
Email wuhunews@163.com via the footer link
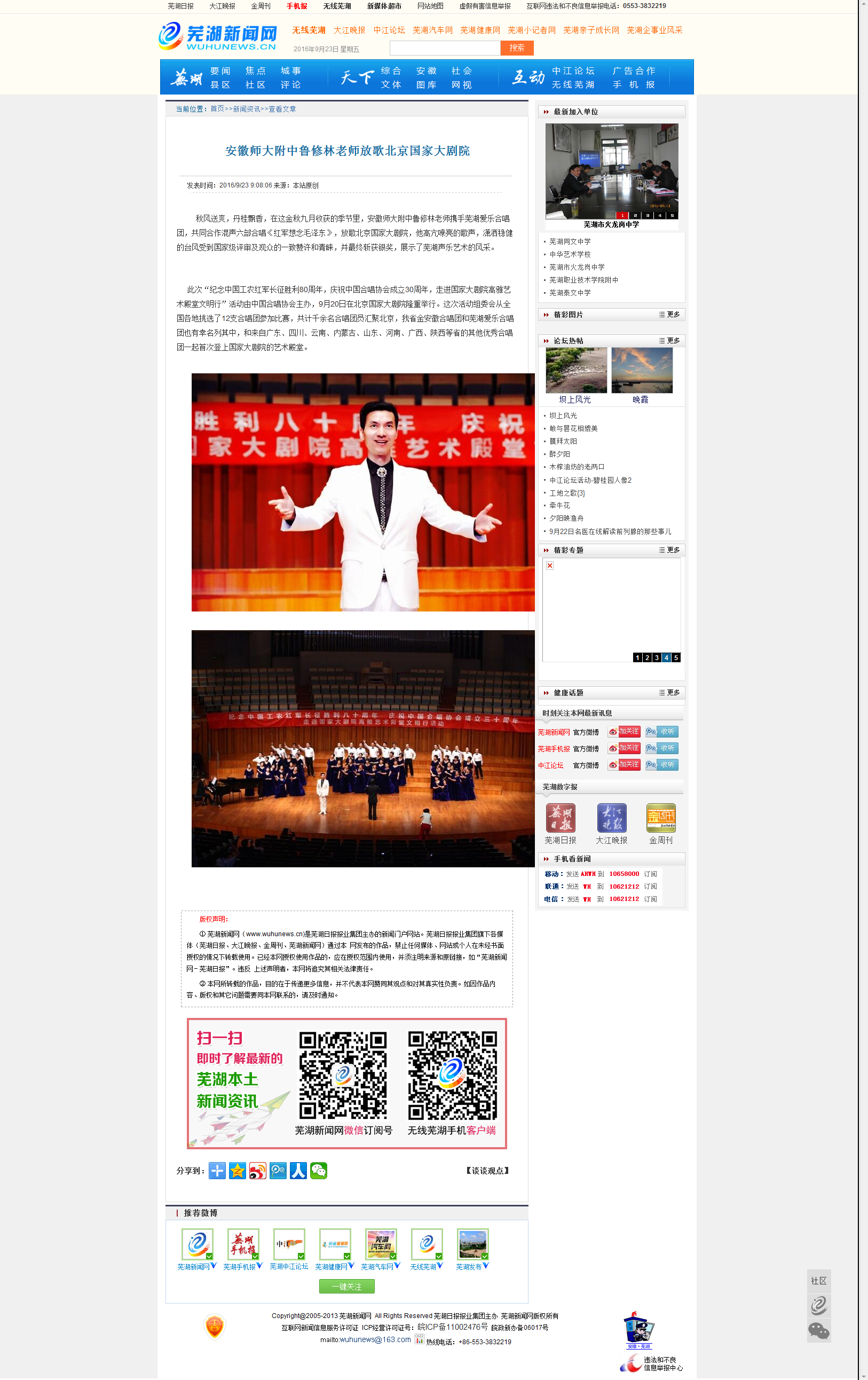[x=375, y=1339]
